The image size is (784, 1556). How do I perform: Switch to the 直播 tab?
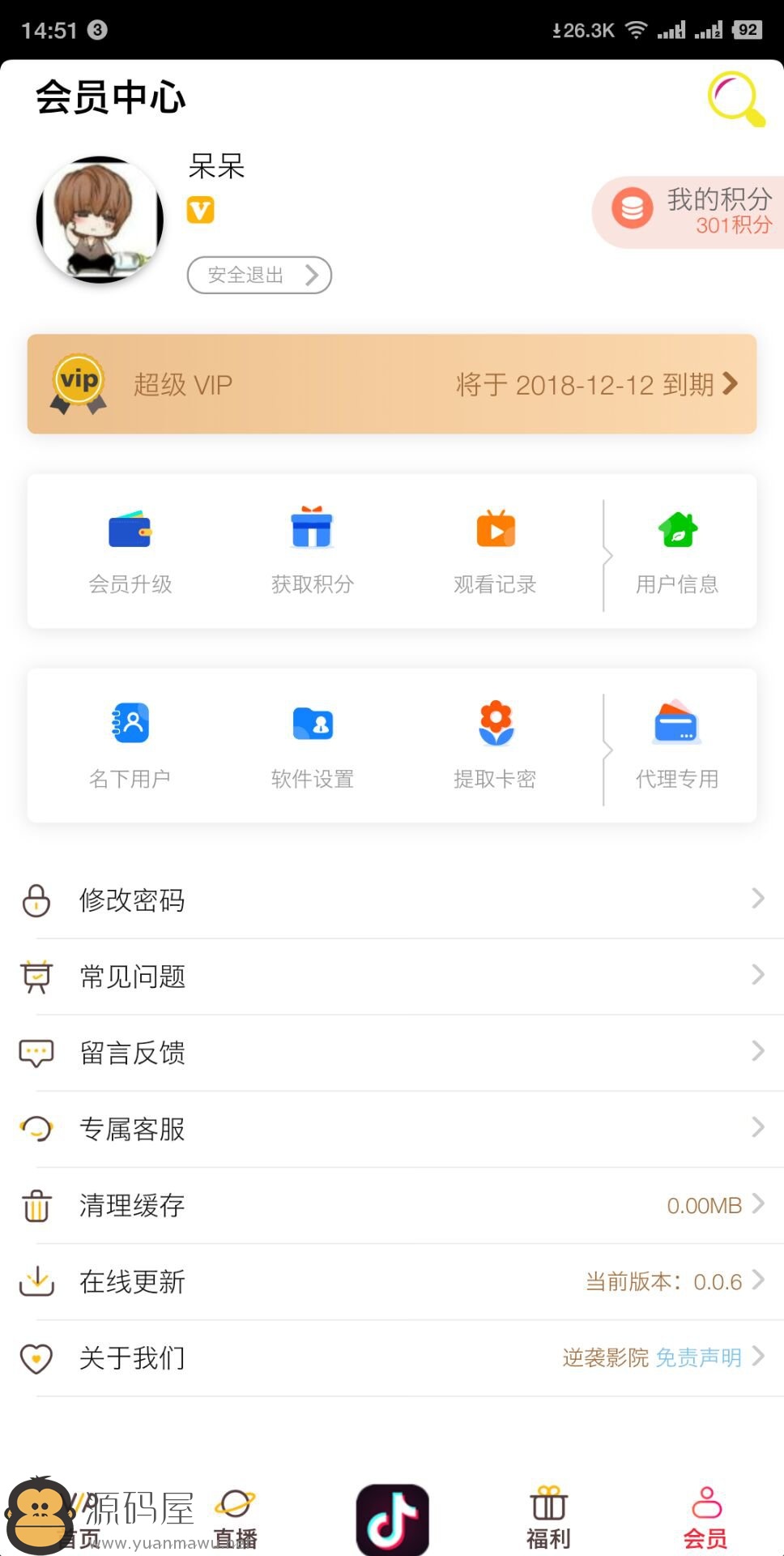point(235,1517)
